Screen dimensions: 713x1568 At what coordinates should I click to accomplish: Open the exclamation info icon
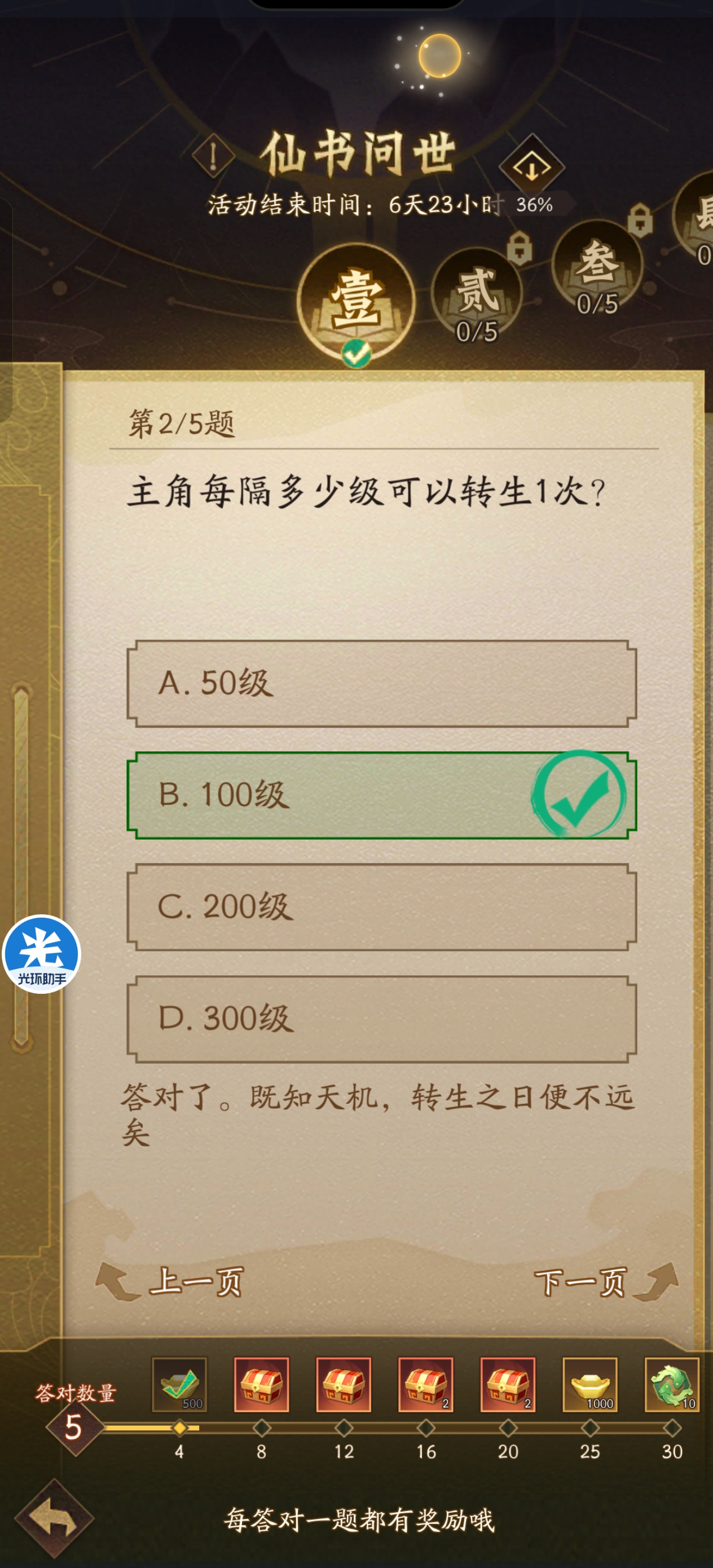click(213, 156)
